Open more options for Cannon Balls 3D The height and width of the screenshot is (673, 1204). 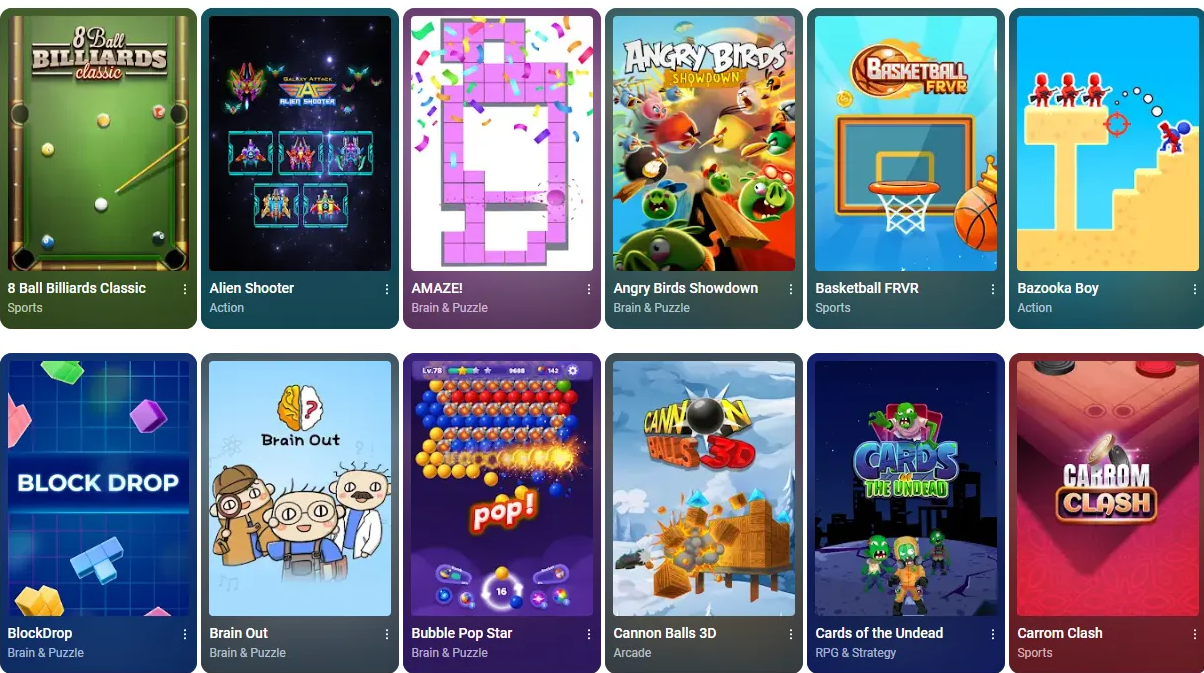[791, 634]
